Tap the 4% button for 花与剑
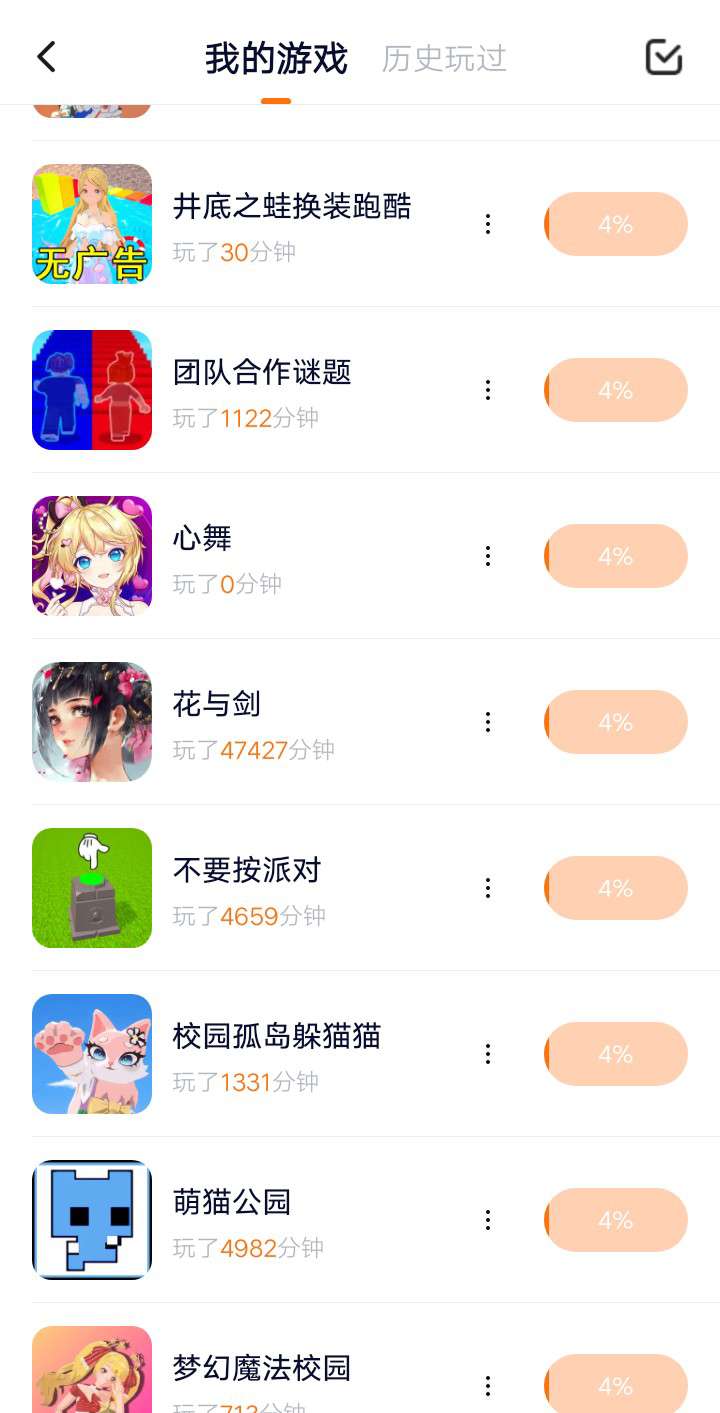The width and height of the screenshot is (720, 1413). [x=615, y=722]
